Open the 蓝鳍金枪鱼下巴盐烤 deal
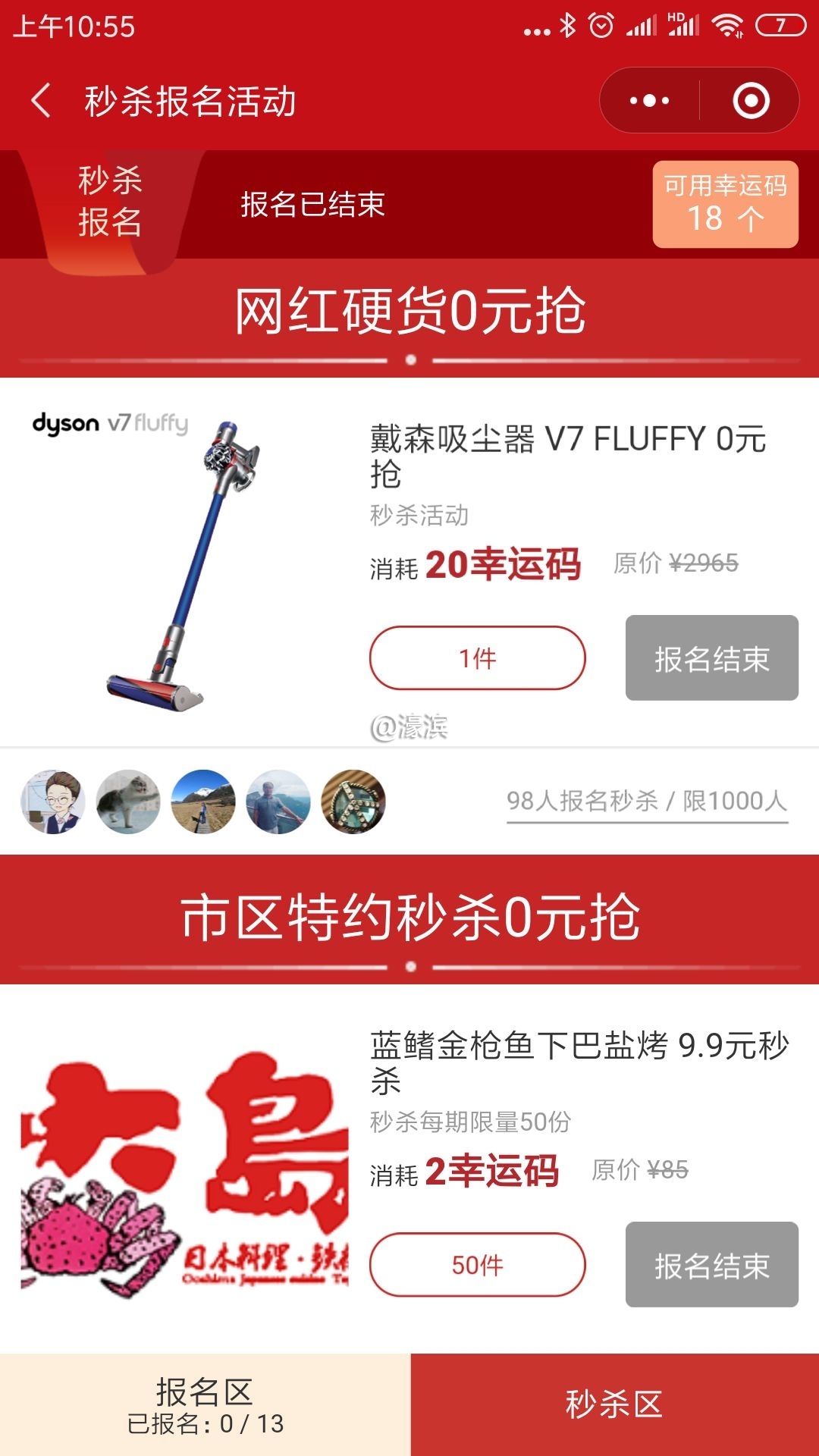This screenshot has width=819, height=1456. click(x=579, y=1062)
